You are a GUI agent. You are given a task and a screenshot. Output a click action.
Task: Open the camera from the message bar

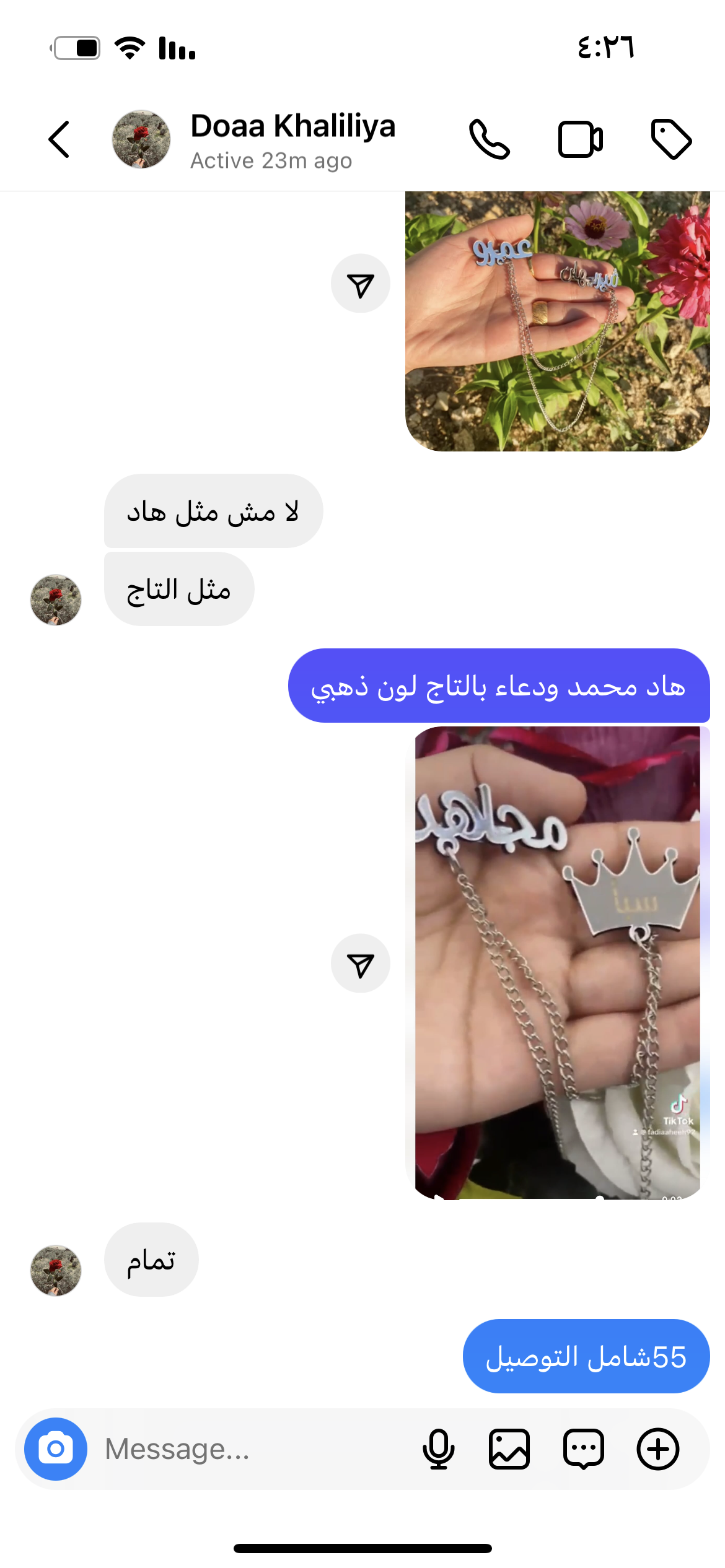[x=56, y=1449]
